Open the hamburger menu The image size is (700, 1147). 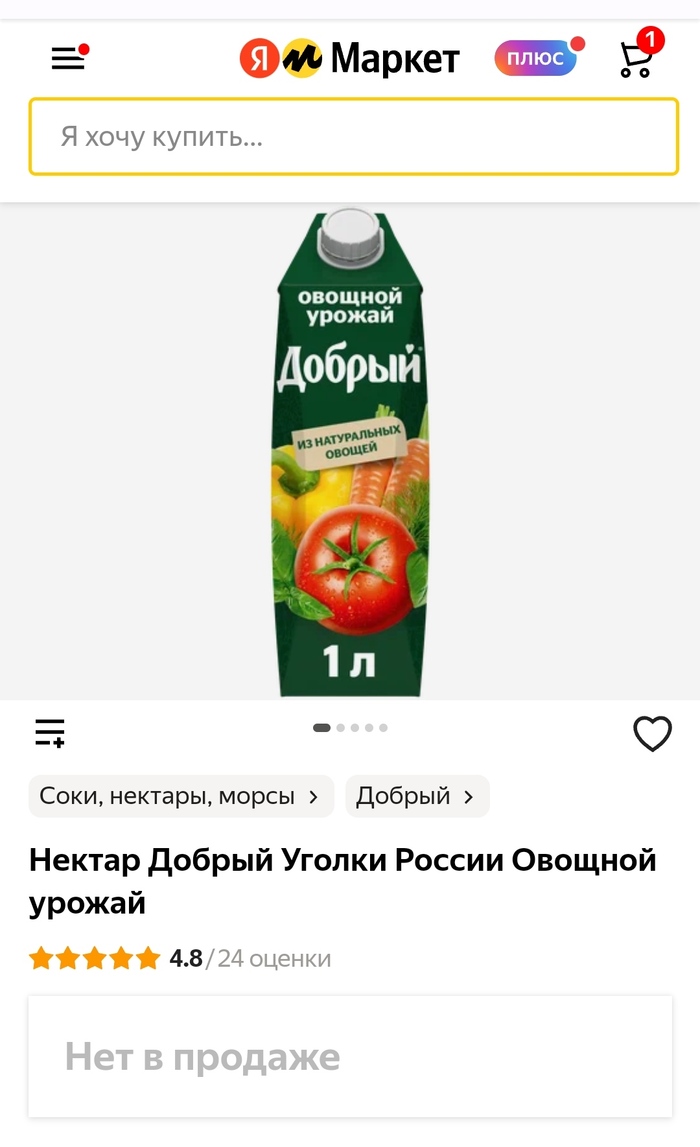(68, 59)
